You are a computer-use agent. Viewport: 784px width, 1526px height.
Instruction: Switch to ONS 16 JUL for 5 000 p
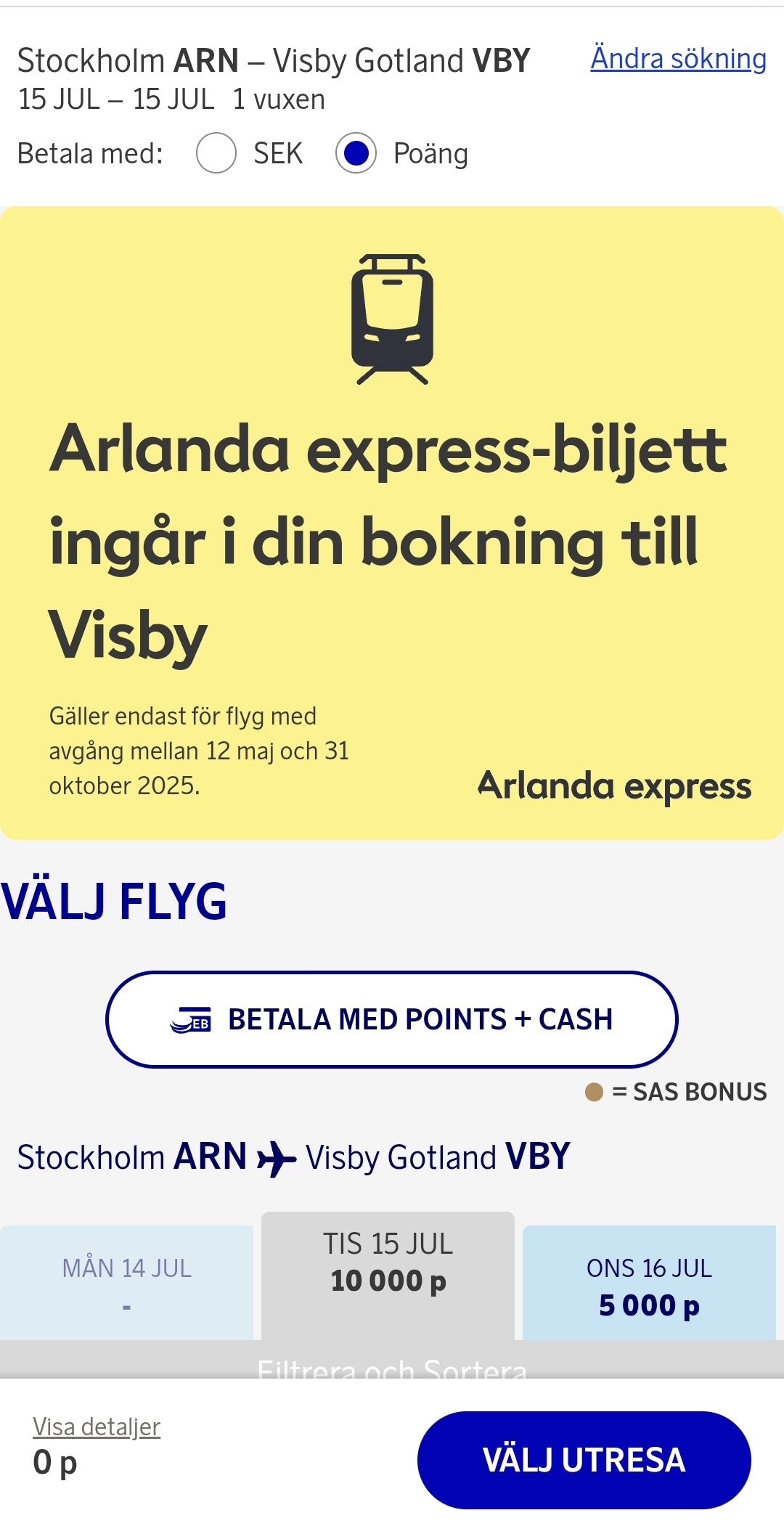point(649,1283)
